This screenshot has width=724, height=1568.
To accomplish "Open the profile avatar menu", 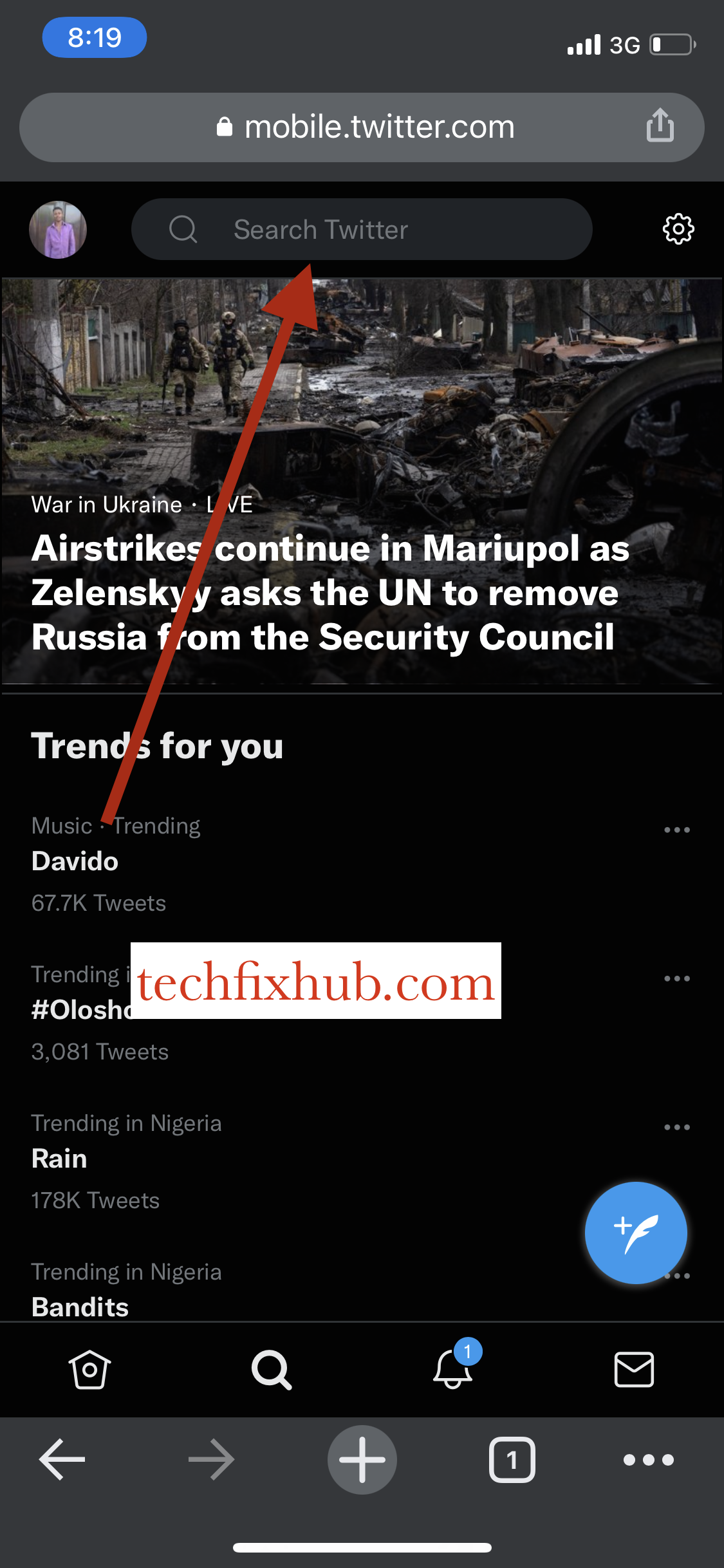I will pyautogui.click(x=58, y=230).
